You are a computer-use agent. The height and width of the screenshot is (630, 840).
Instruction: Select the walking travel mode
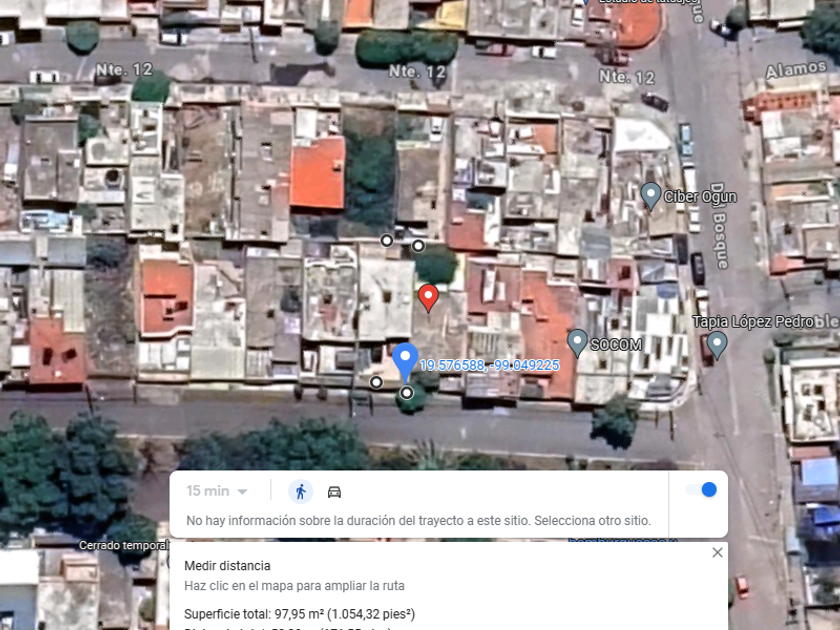point(301,491)
